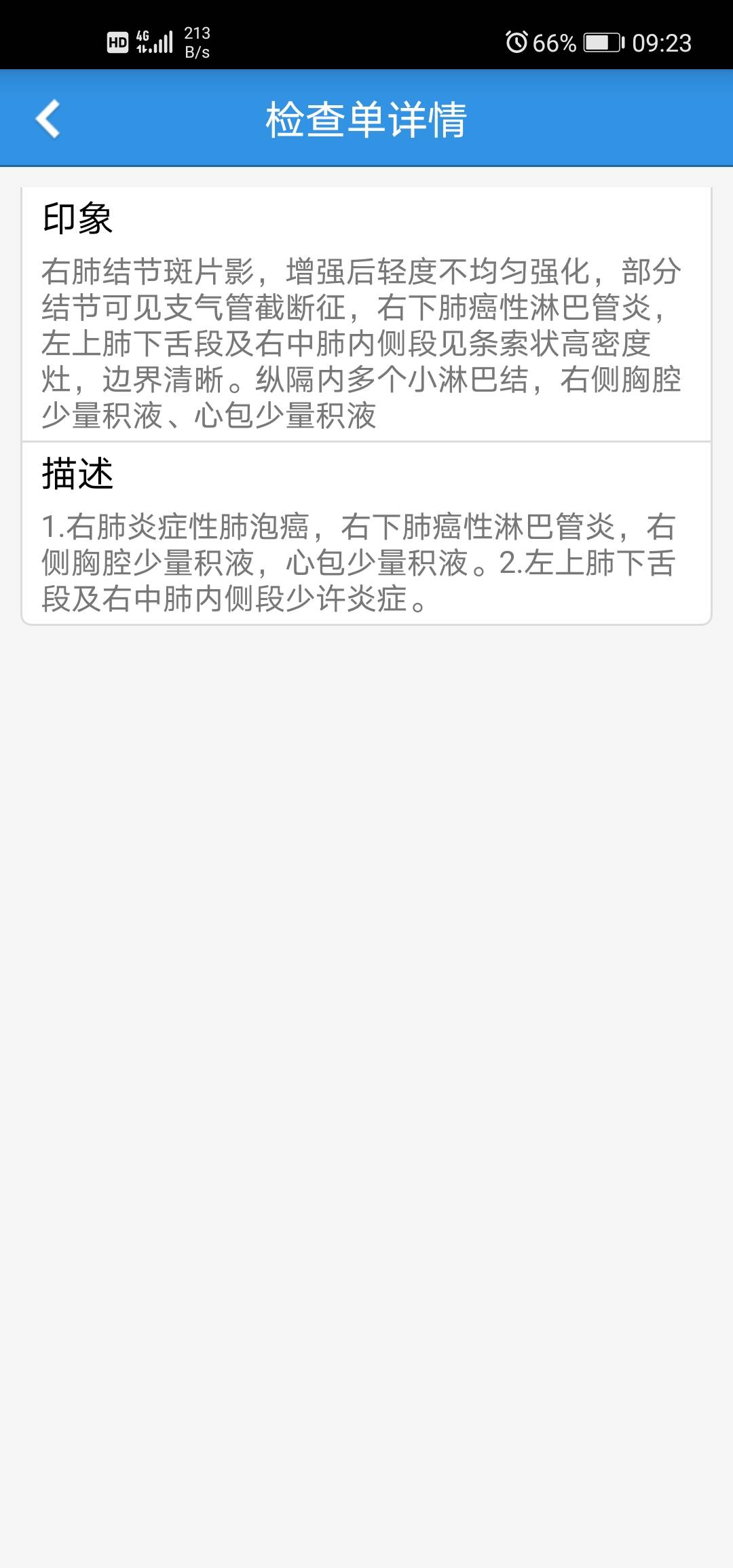Tap the 66% battery percentage text
This screenshot has width=733, height=1568.
point(555,43)
